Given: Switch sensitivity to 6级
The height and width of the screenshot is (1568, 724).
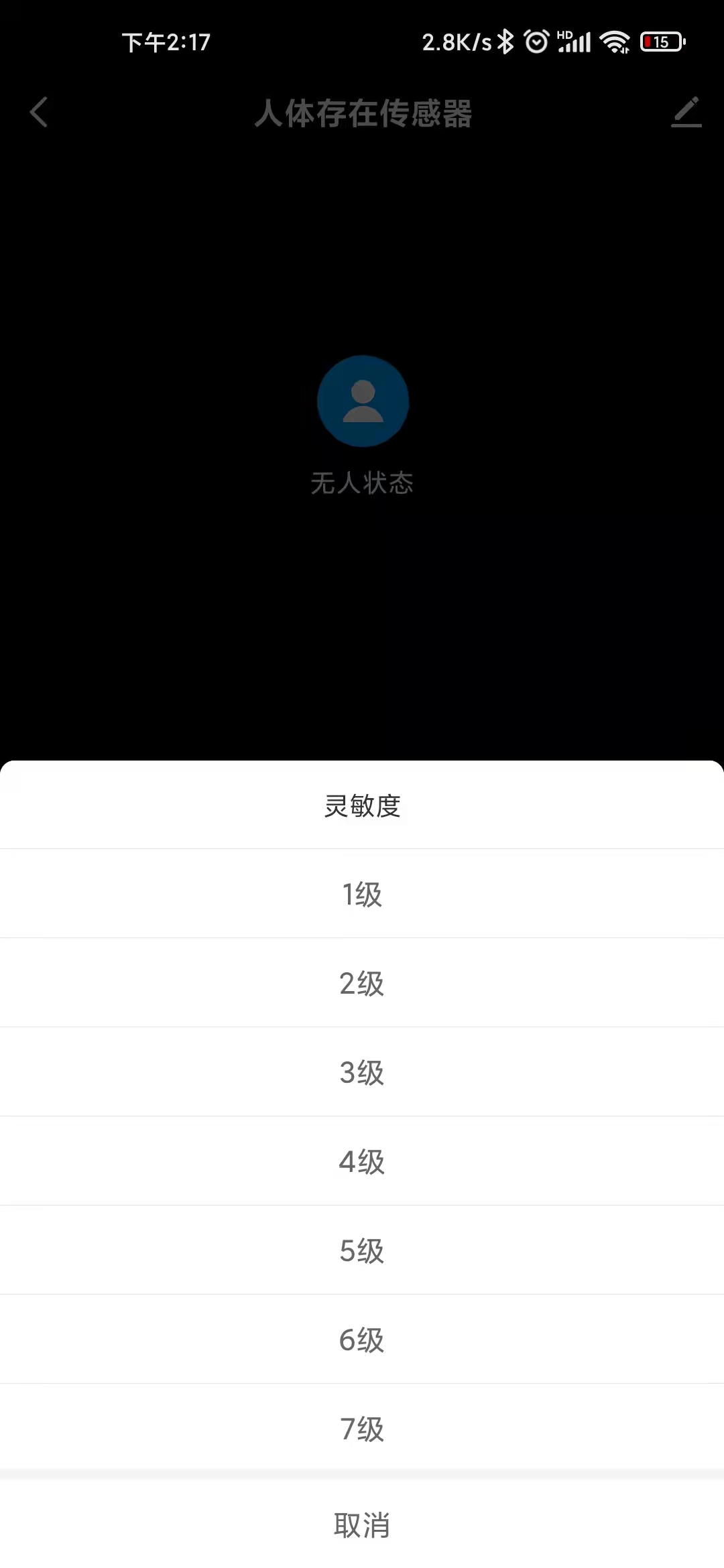Looking at the screenshot, I should (362, 1340).
